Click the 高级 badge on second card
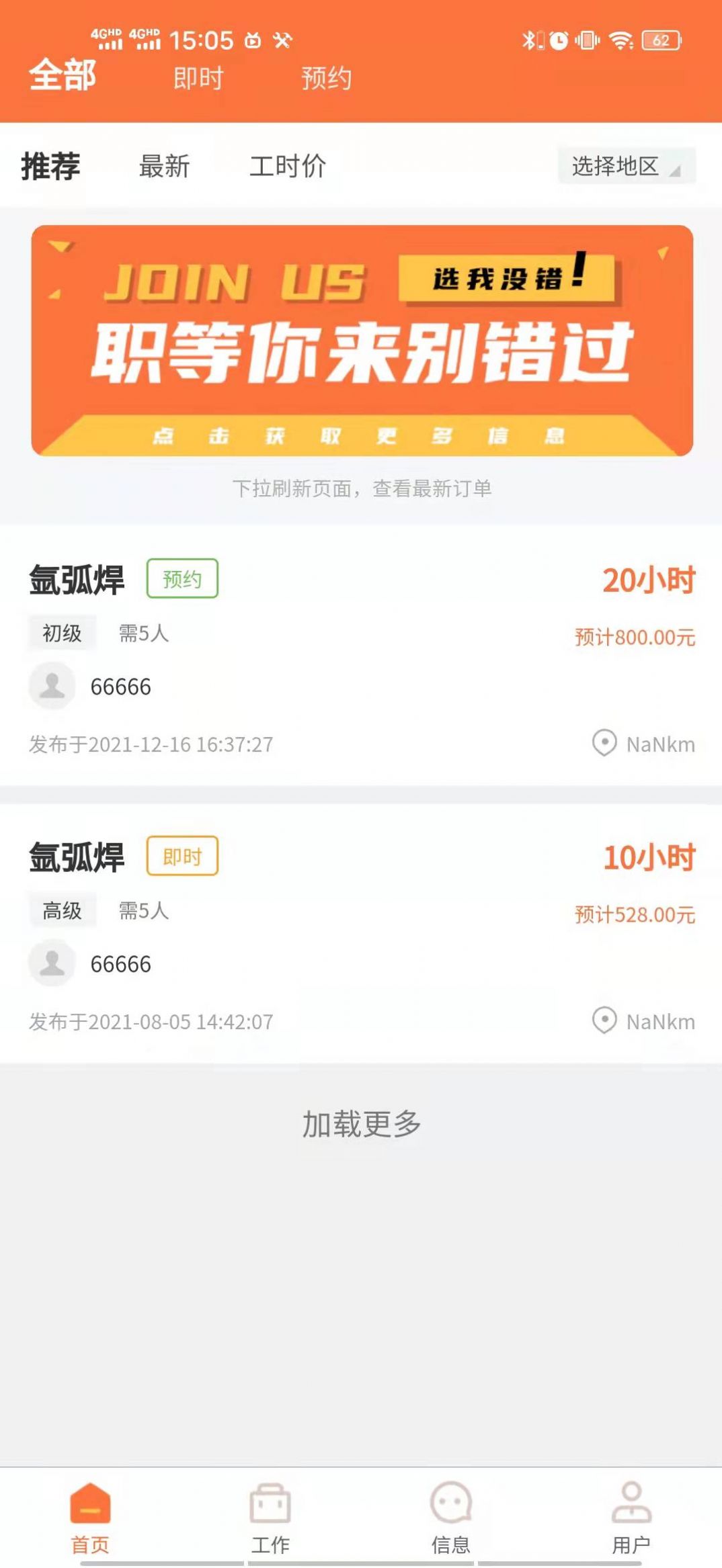The image size is (722, 1568). click(x=62, y=910)
